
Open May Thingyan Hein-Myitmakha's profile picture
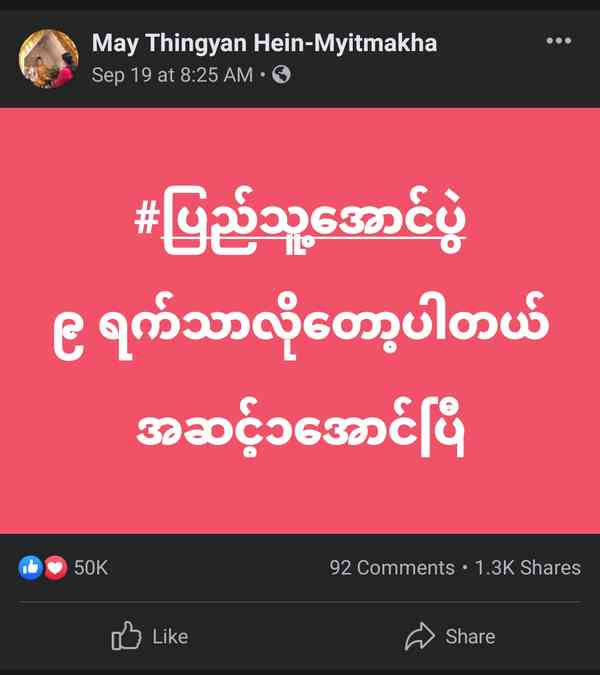(47, 59)
